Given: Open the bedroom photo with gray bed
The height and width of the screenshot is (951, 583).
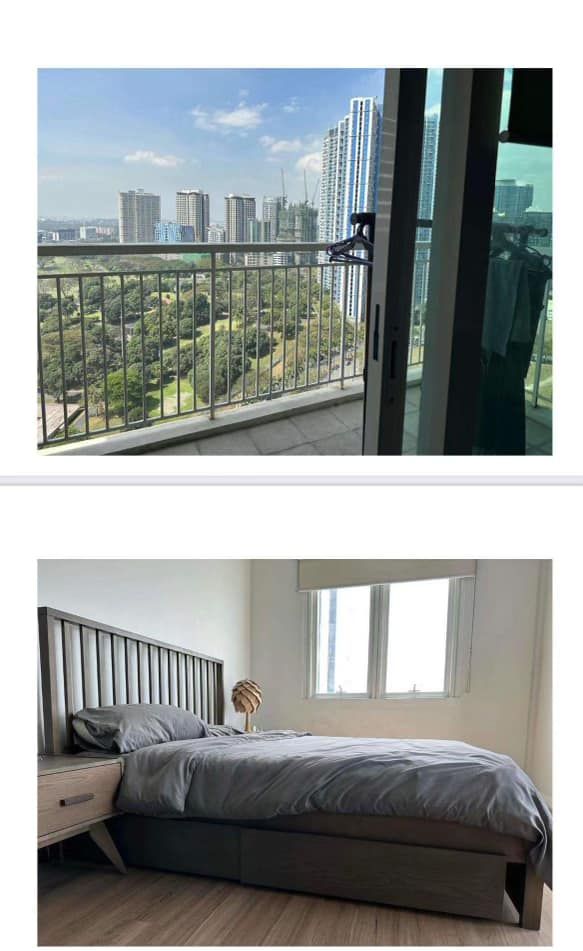Looking at the screenshot, I should (295, 752).
